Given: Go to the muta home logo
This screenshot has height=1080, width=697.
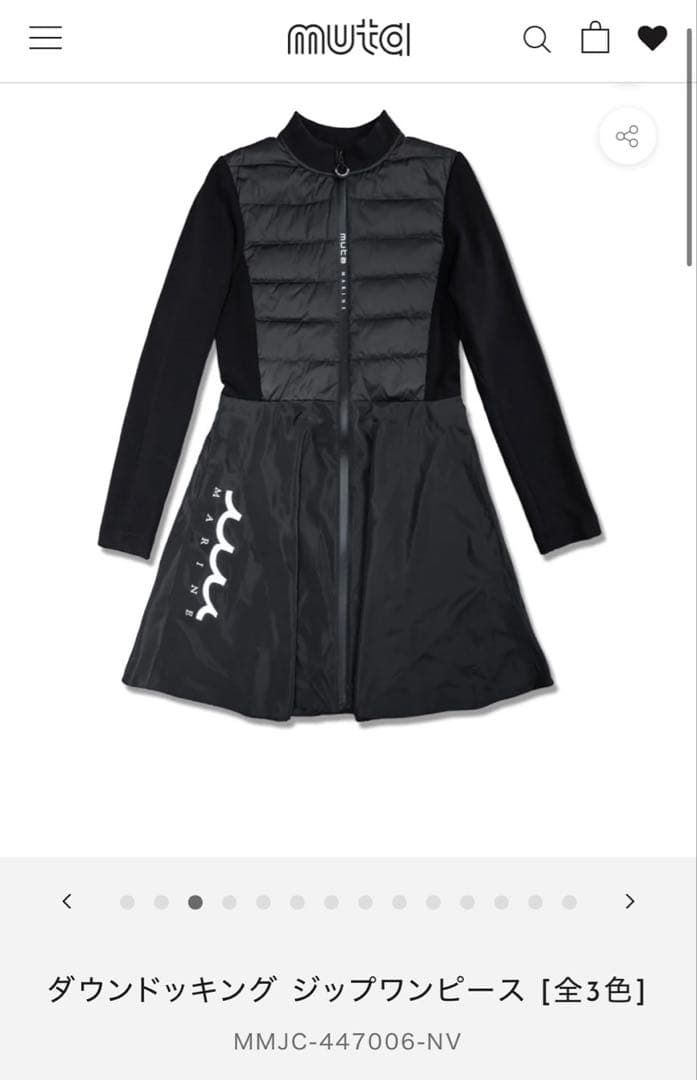Looking at the screenshot, I should point(348,39).
